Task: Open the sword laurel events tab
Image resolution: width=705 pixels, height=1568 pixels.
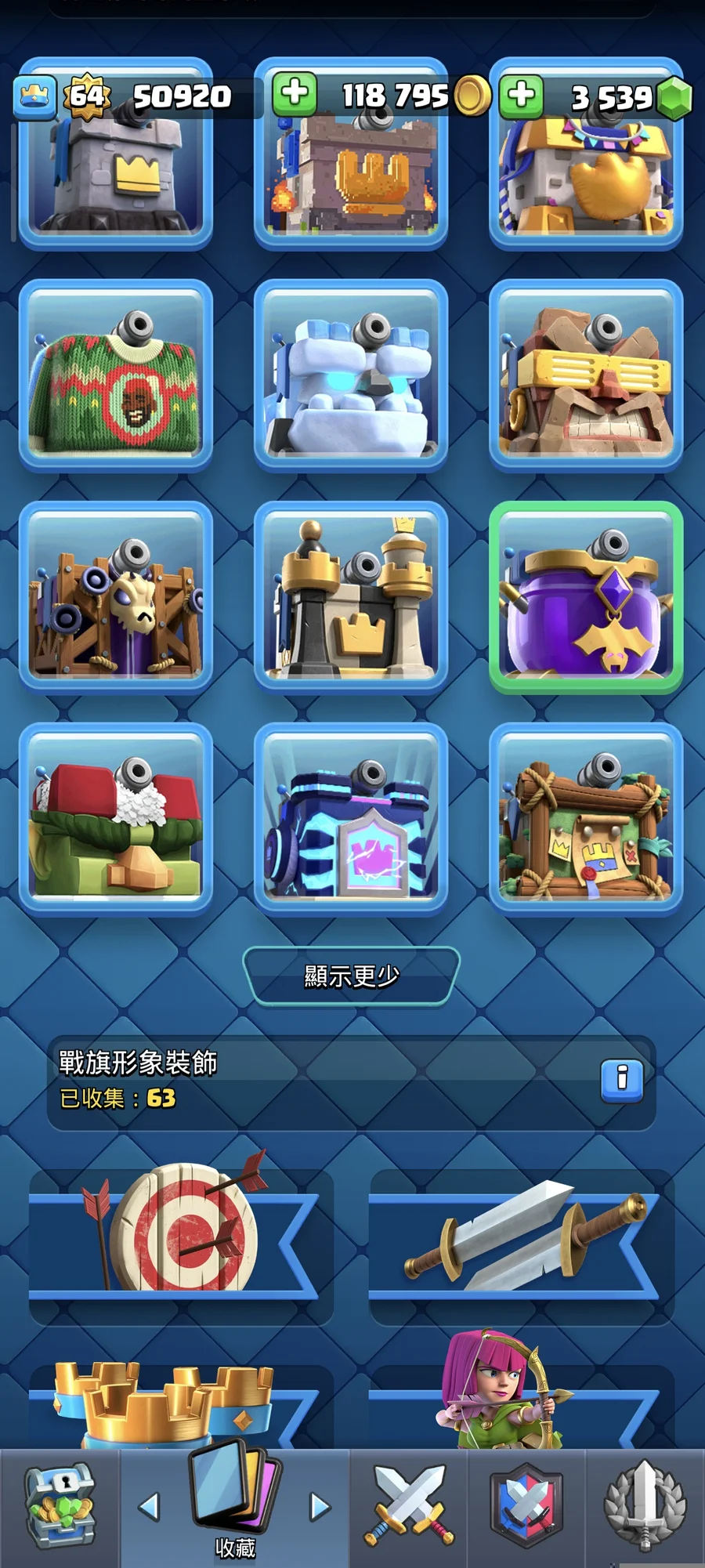Action: (645, 1508)
